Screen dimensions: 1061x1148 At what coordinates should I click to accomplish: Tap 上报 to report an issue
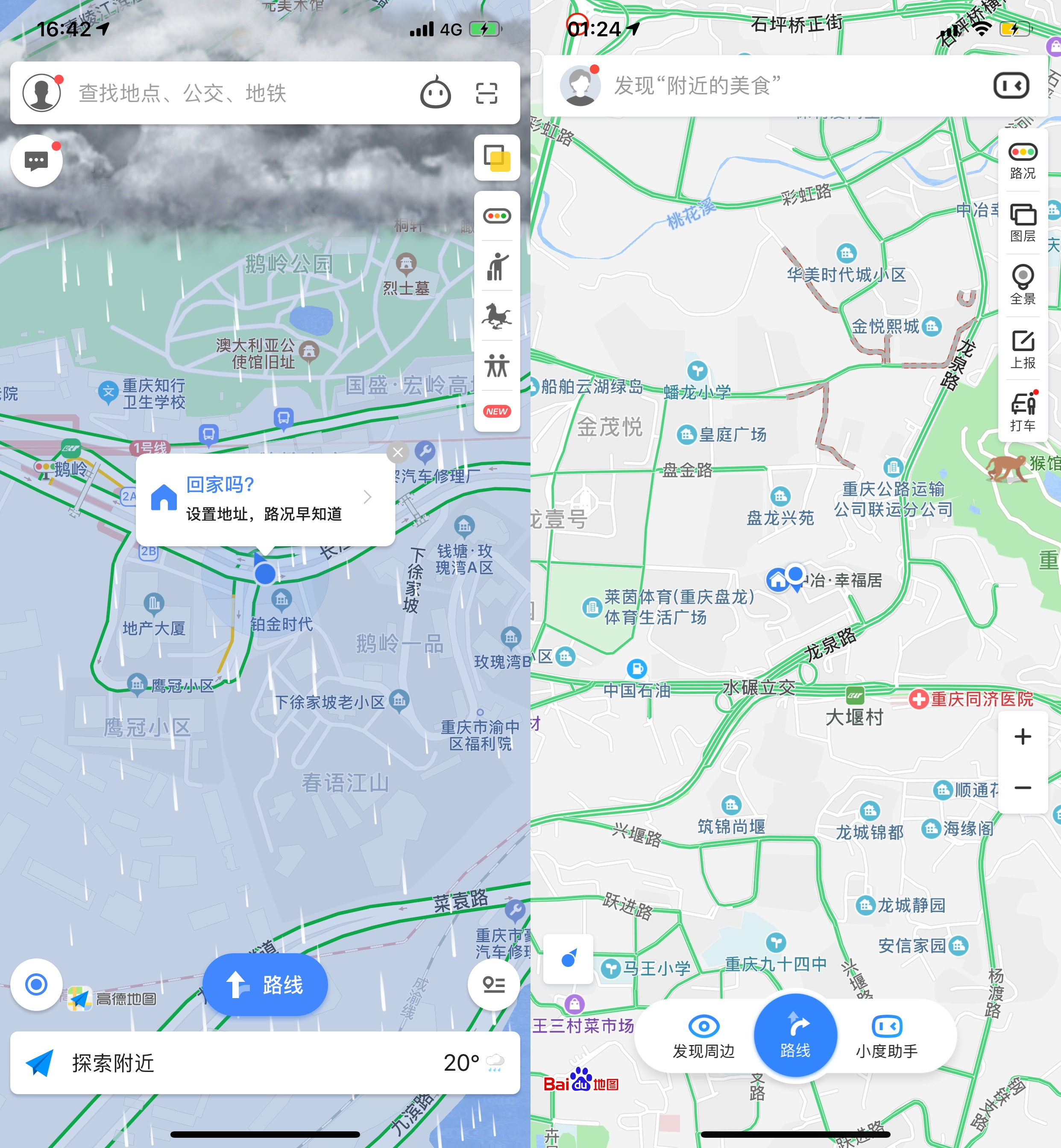click(x=1023, y=349)
